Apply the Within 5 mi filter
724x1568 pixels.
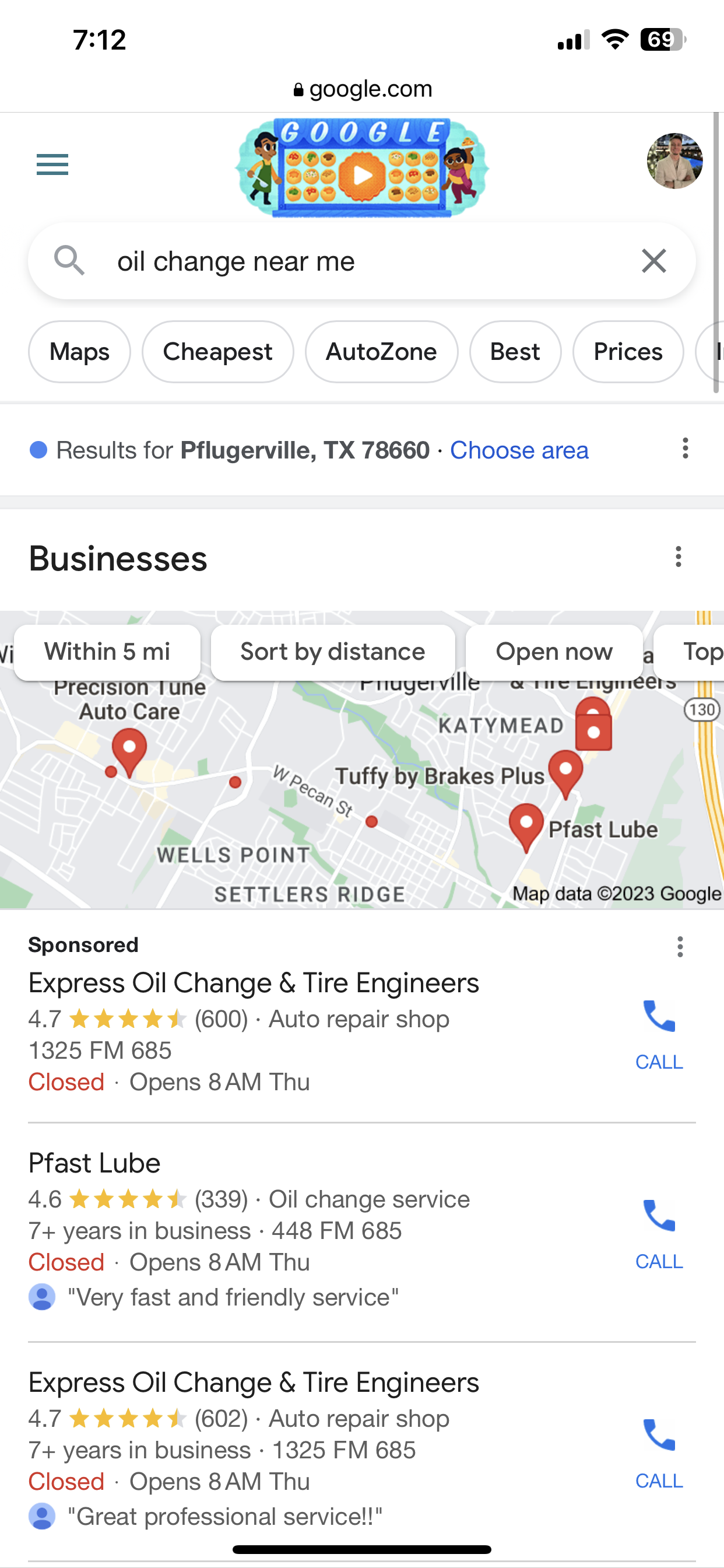(x=107, y=652)
